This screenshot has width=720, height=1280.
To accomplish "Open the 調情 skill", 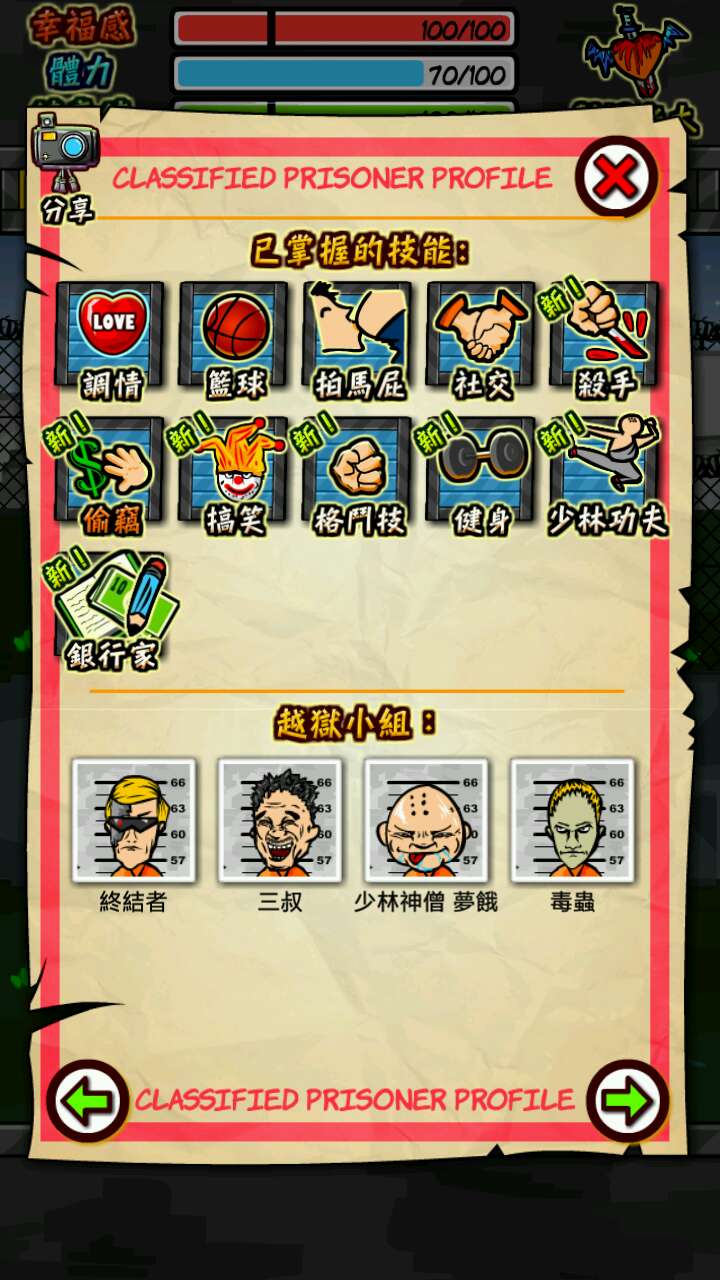I will 110,335.
